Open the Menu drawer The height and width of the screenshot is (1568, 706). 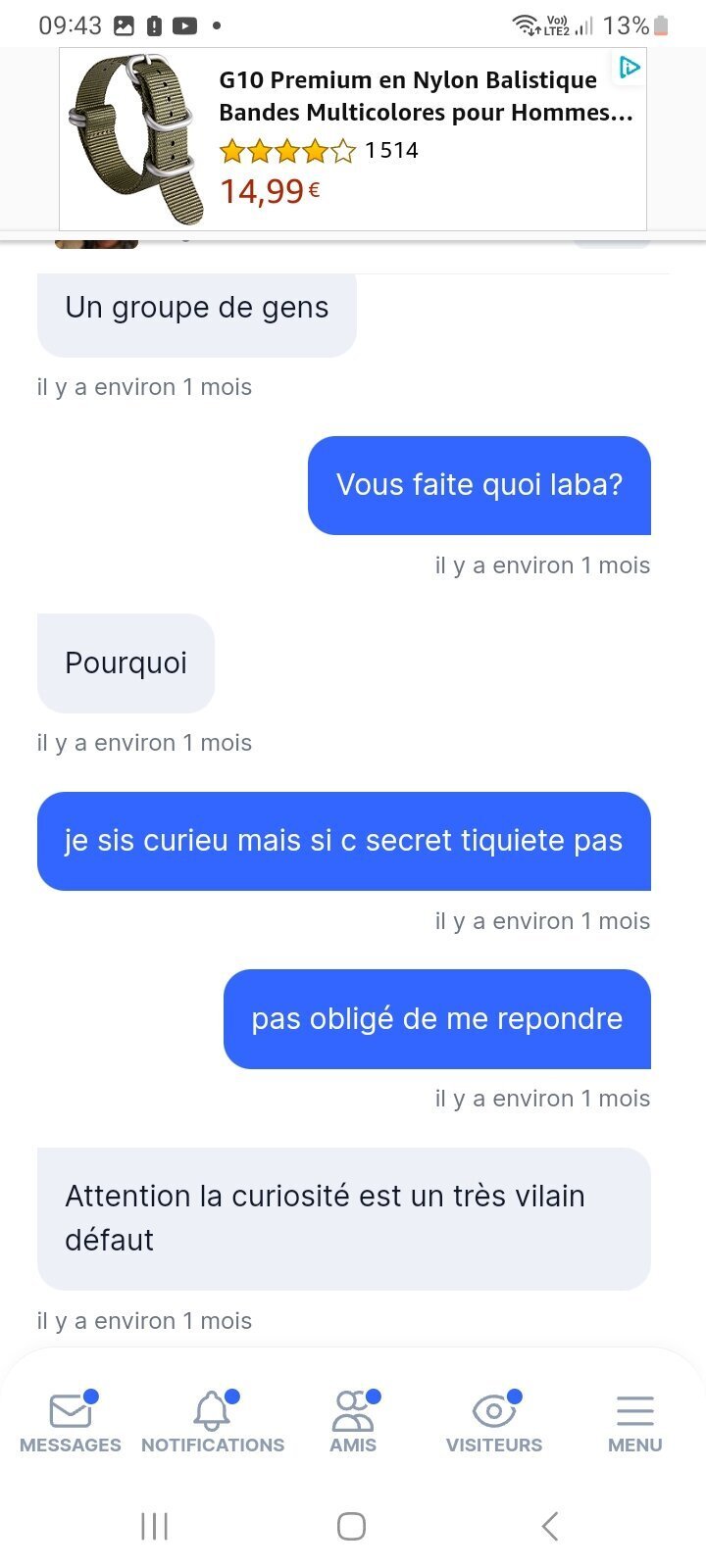[634, 1423]
